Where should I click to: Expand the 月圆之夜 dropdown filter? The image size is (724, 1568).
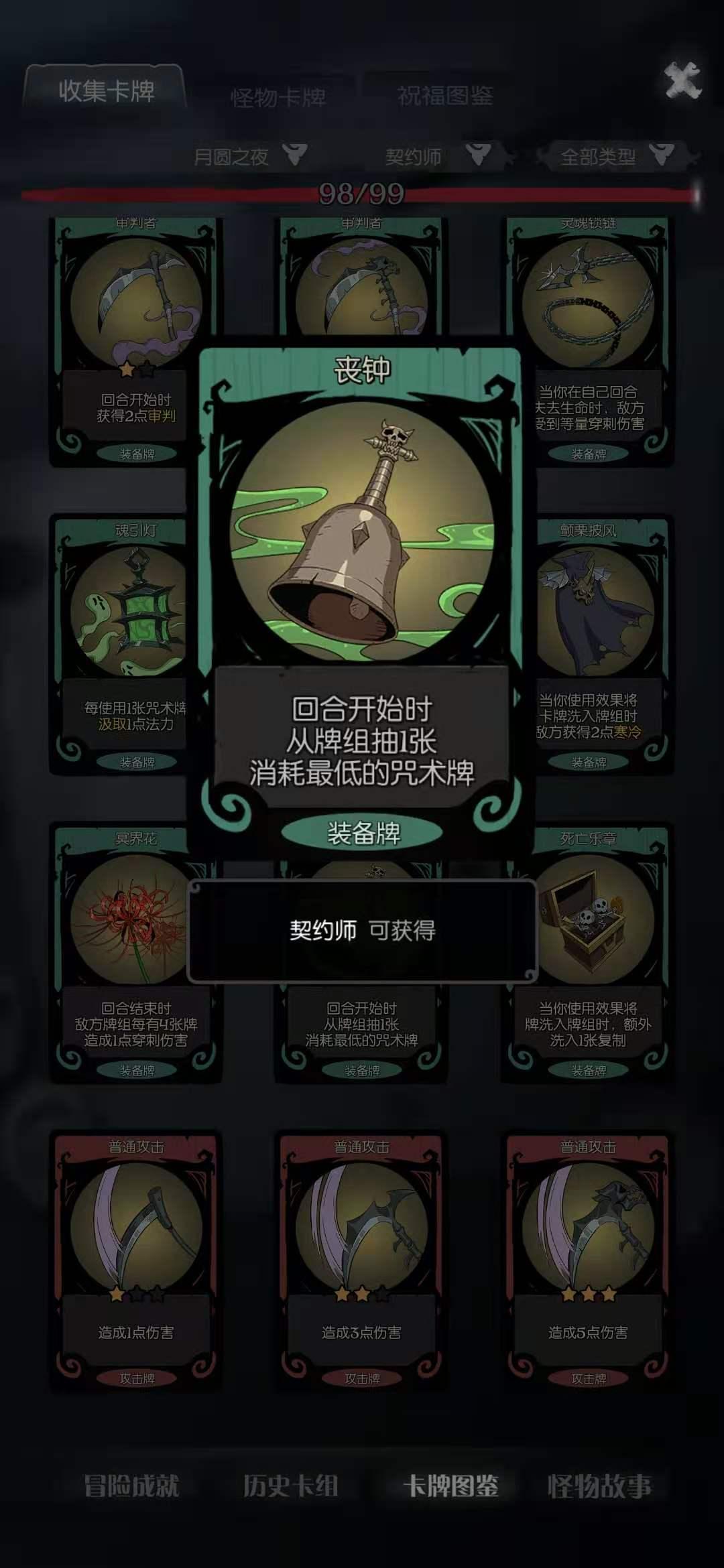tap(248, 156)
